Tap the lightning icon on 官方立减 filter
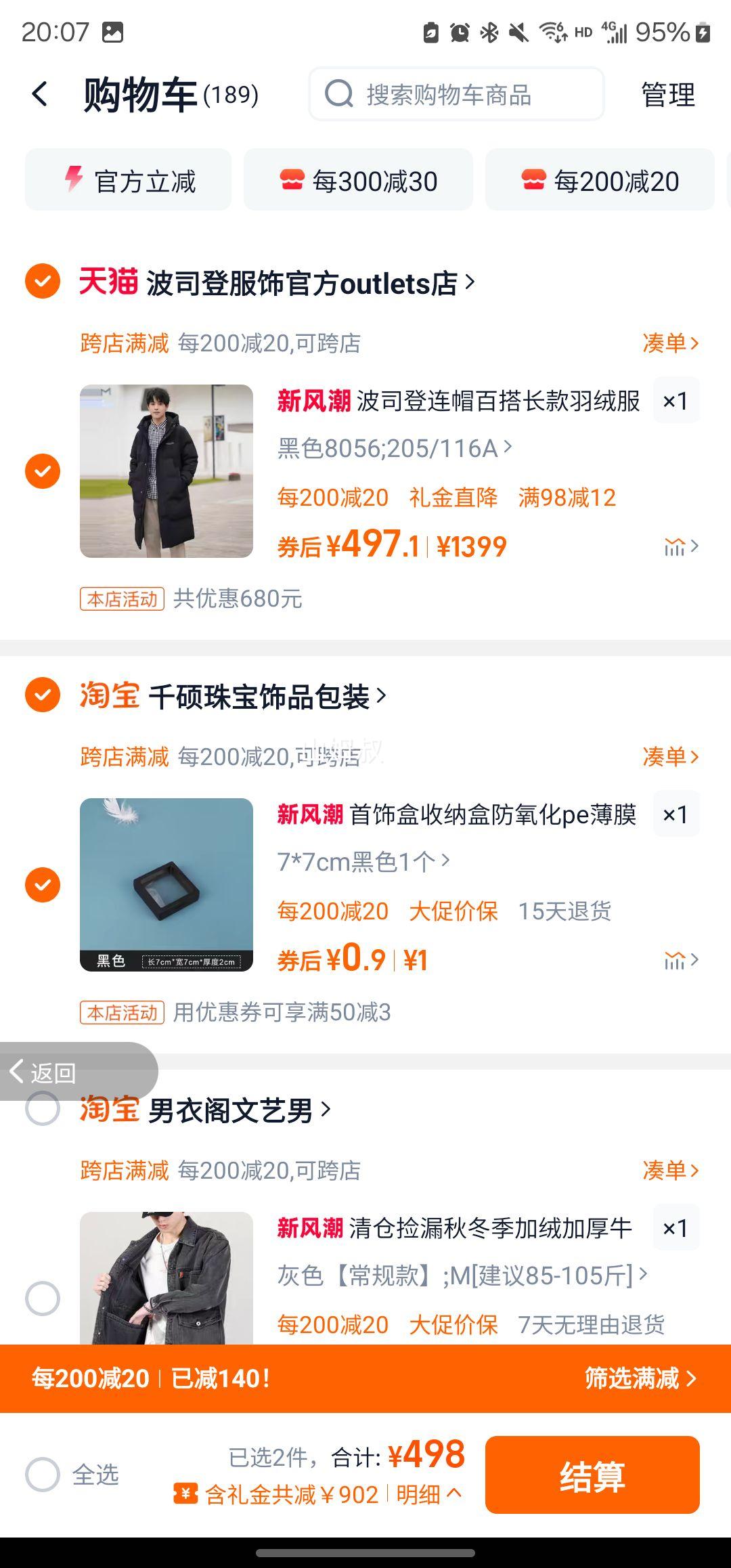 [75, 179]
